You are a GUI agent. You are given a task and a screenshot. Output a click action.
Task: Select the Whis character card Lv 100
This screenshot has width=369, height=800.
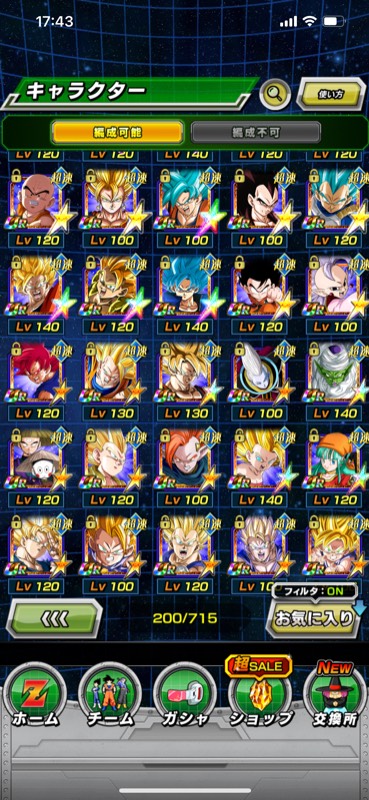pyautogui.click(x=260, y=373)
